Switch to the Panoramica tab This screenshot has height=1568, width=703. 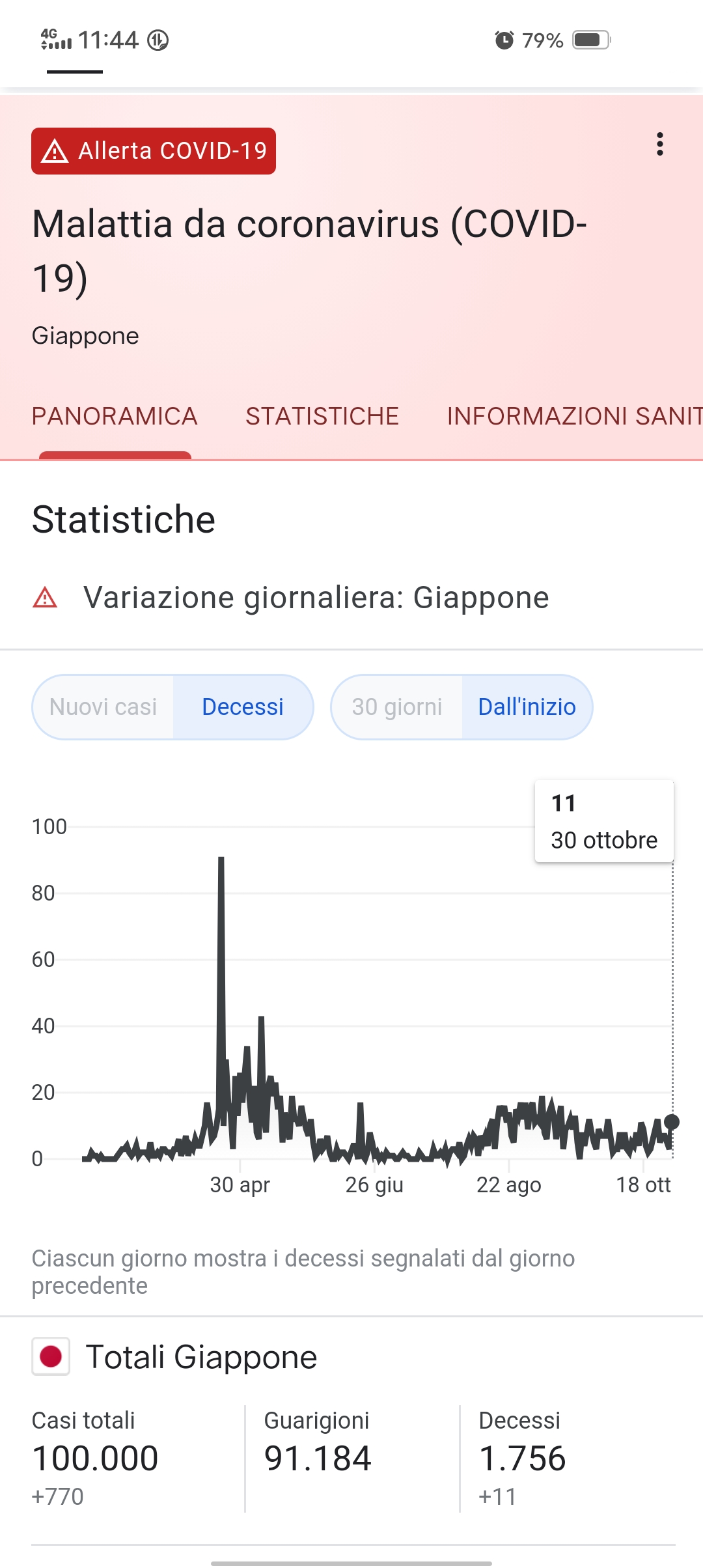coord(115,417)
